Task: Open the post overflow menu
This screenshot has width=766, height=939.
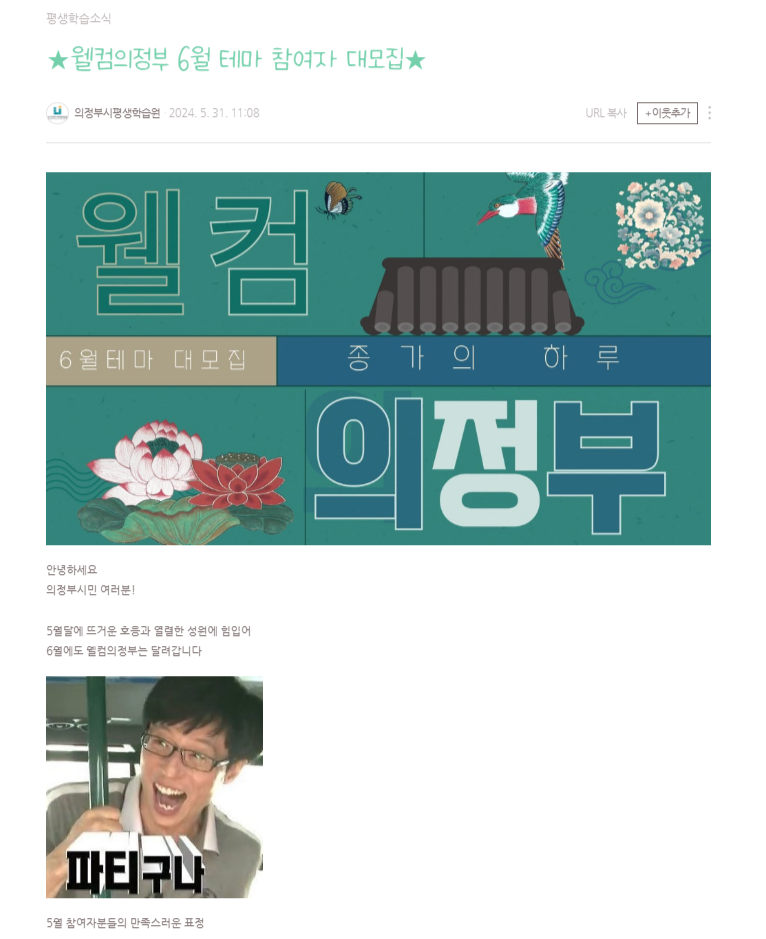Action: point(709,113)
